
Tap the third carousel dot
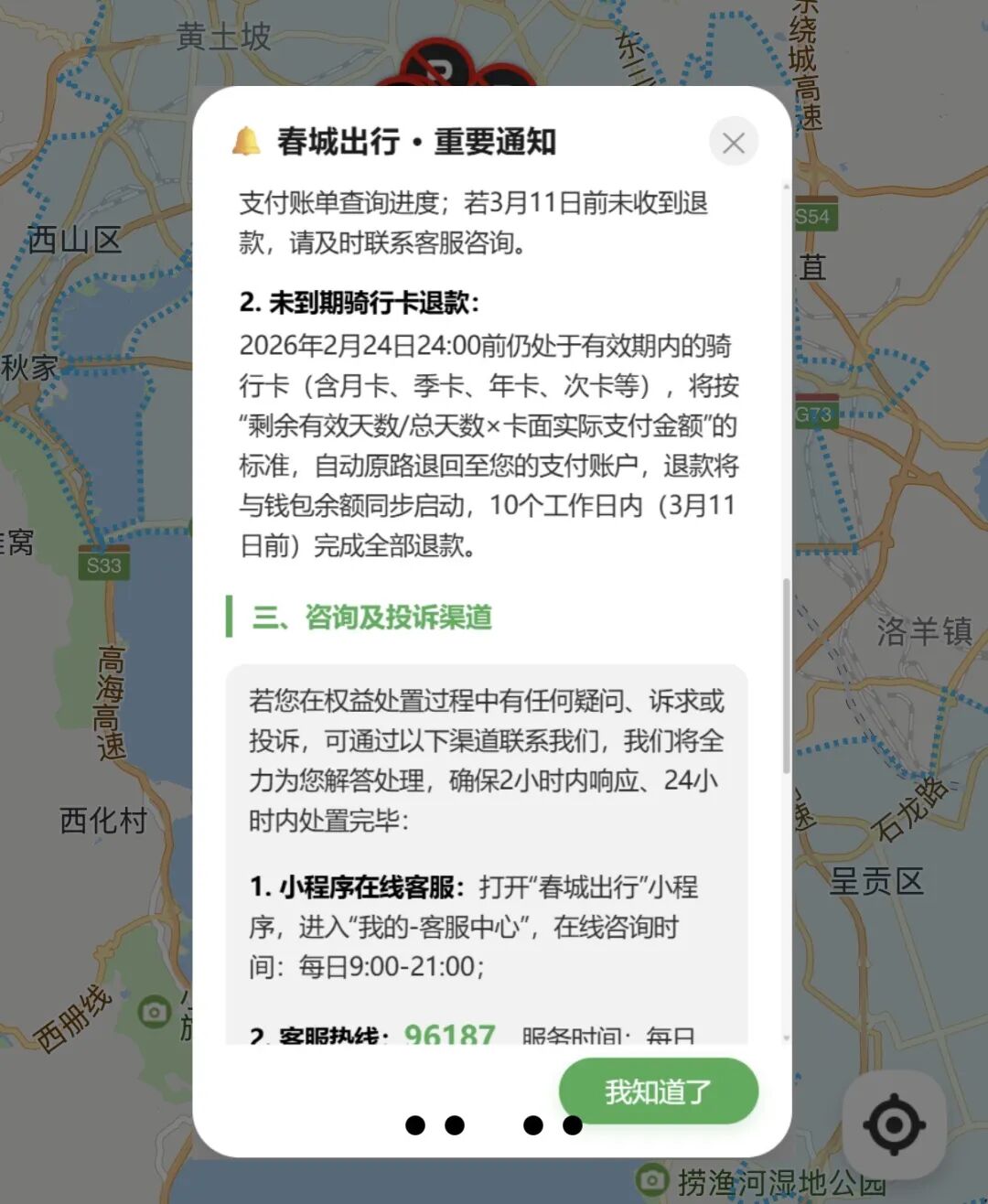pyautogui.click(x=532, y=1126)
